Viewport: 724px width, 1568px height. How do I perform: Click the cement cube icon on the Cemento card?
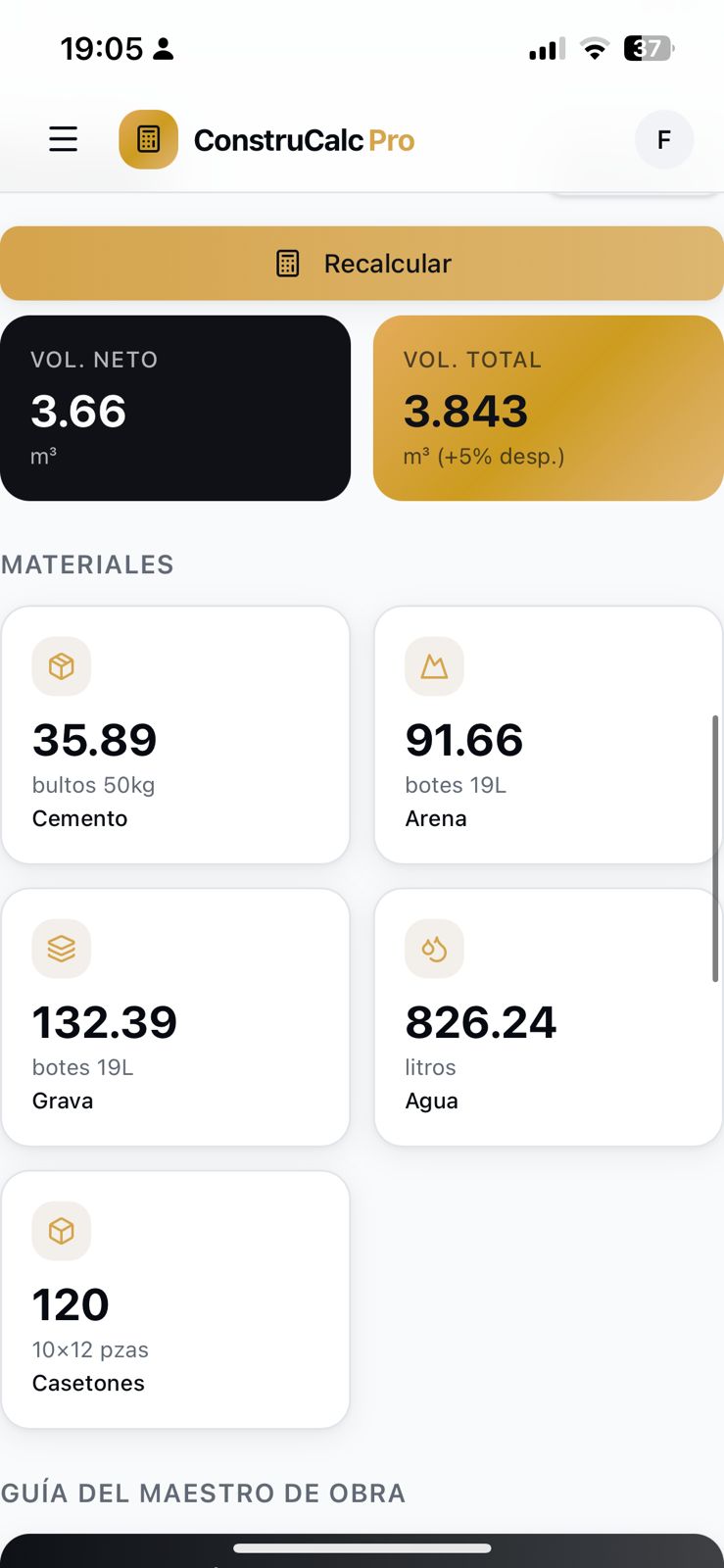click(61, 665)
